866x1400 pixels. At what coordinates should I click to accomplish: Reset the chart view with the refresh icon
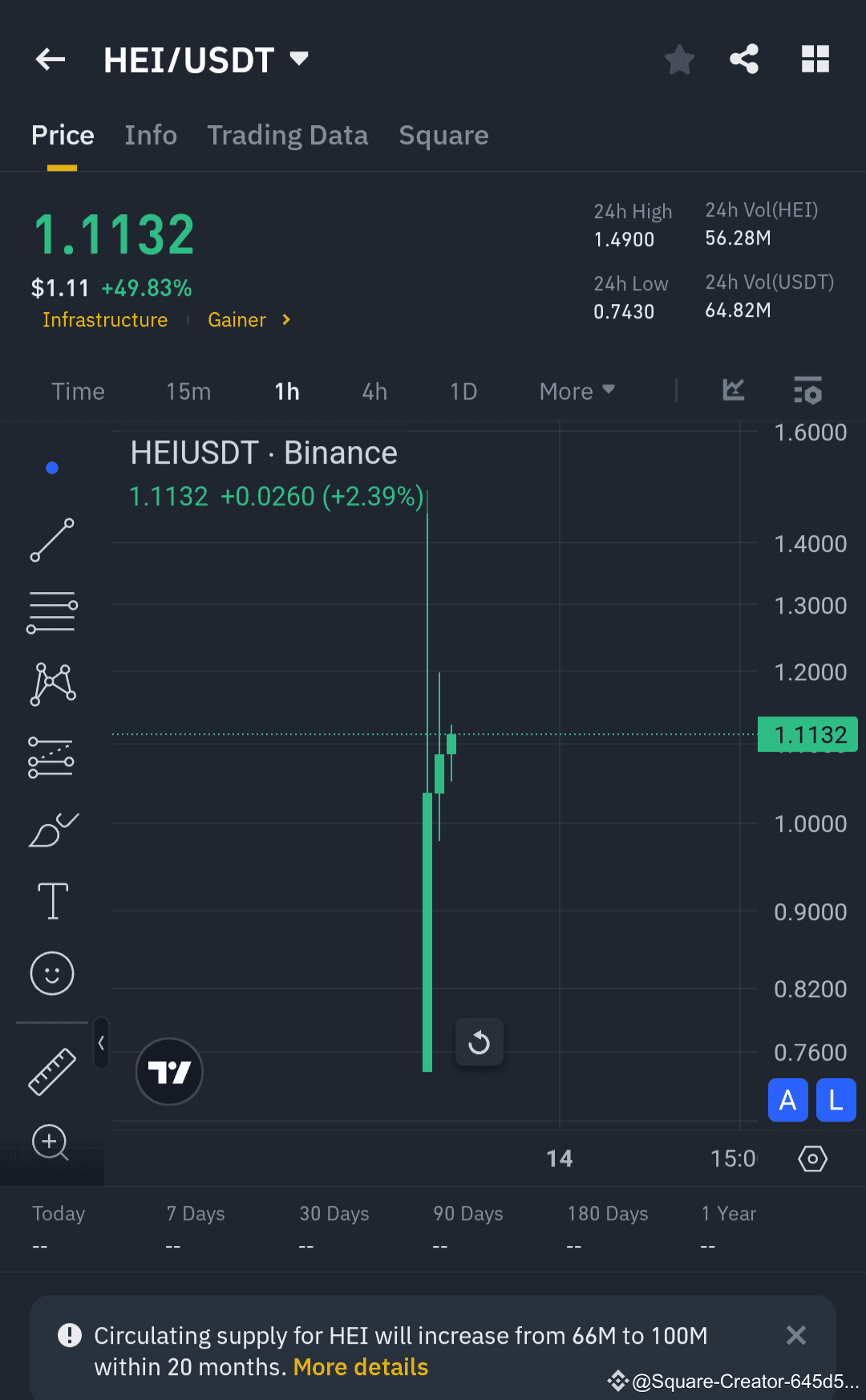479,1042
